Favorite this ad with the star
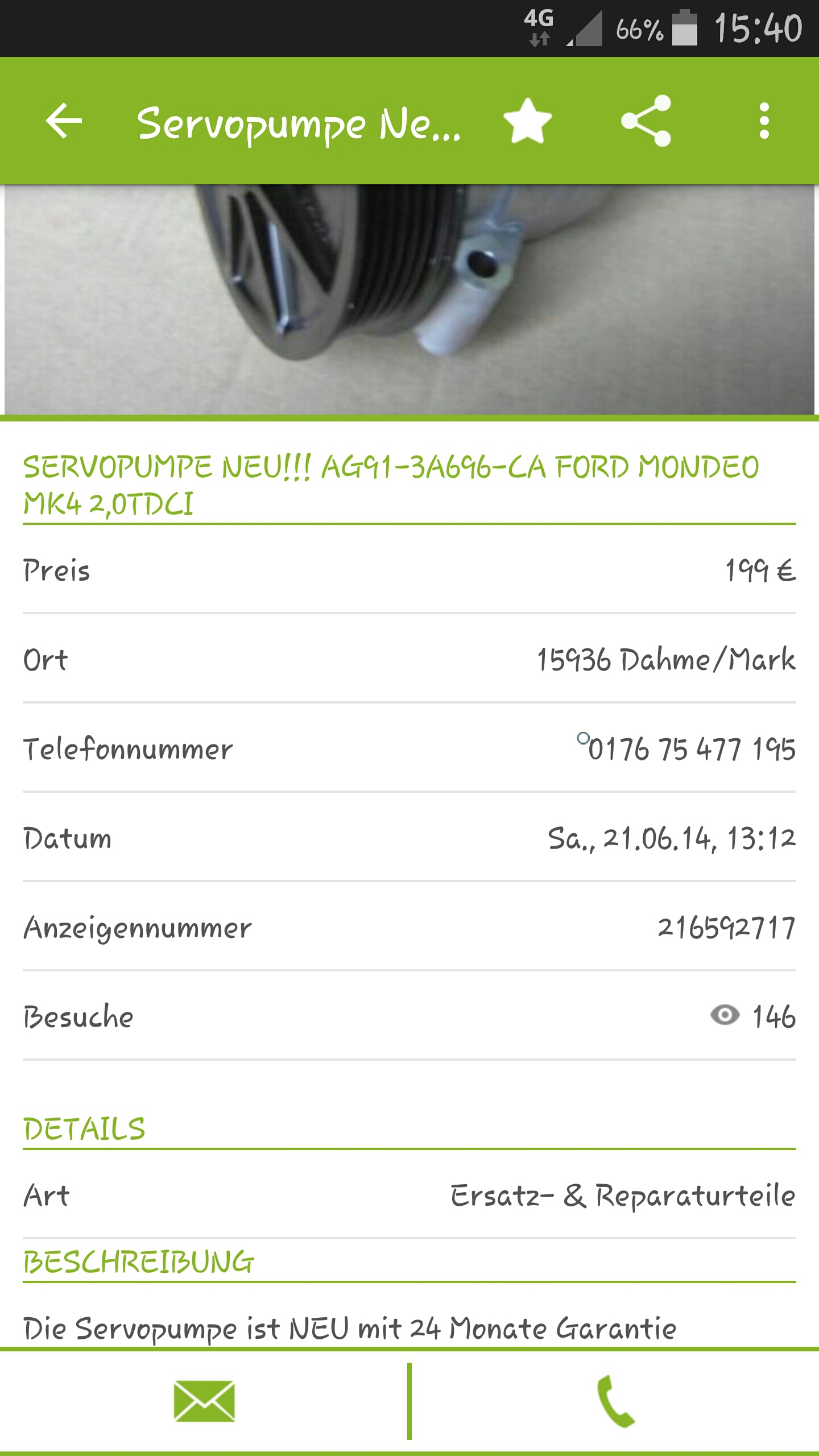The height and width of the screenshot is (1456, 819). pyautogui.click(x=528, y=121)
